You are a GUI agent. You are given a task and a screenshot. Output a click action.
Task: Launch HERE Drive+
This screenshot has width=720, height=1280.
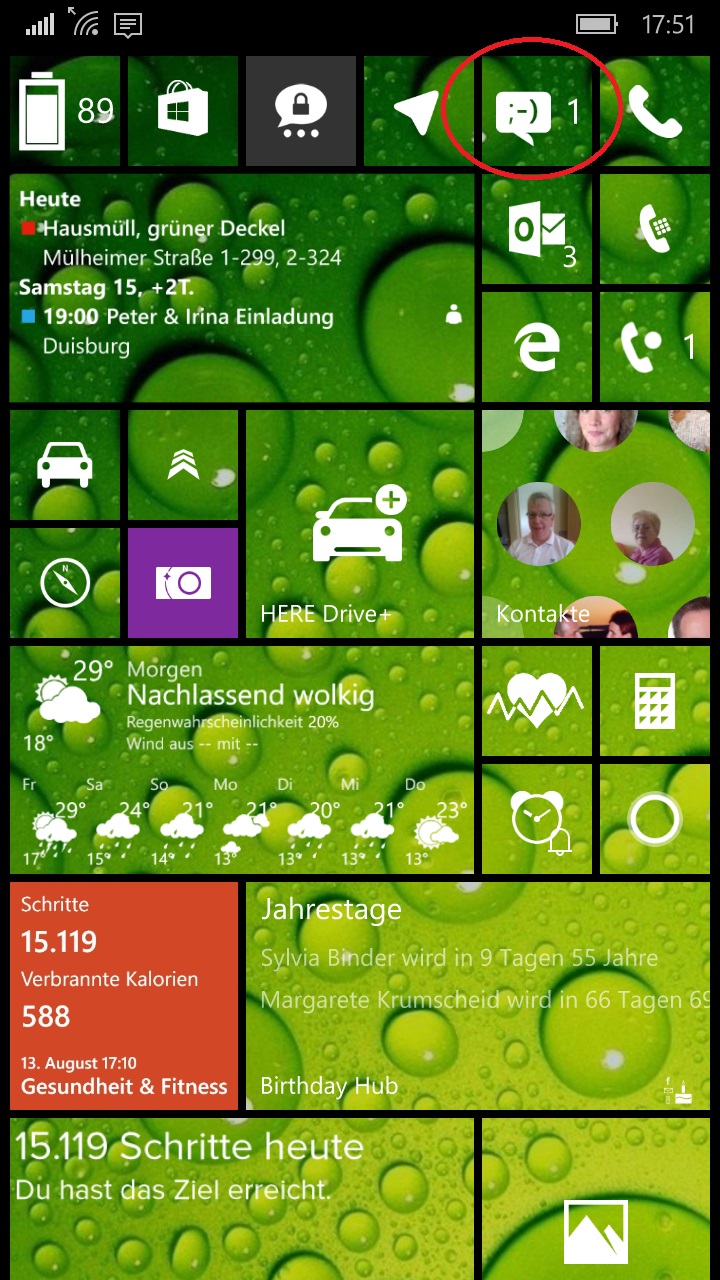click(x=360, y=524)
